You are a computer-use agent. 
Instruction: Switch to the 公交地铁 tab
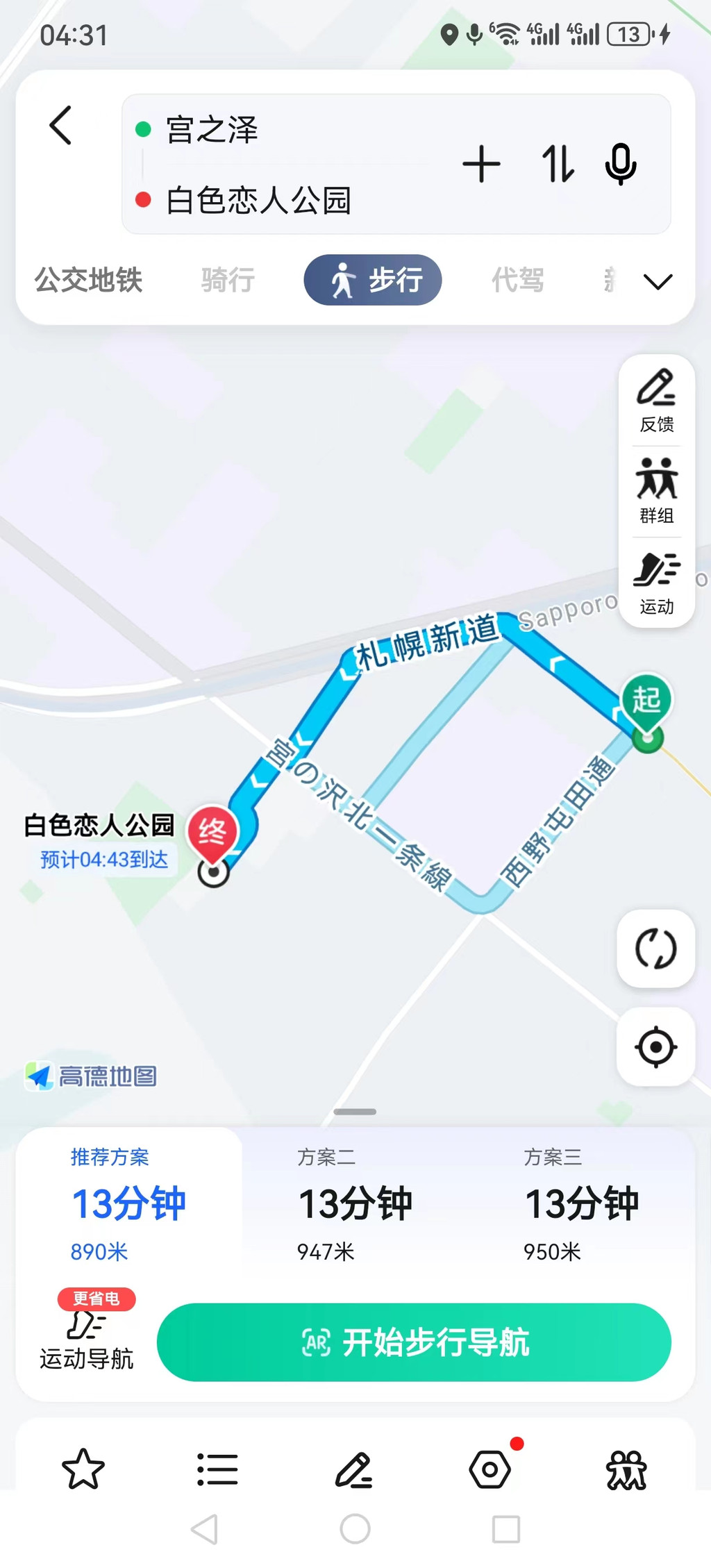[88, 281]
